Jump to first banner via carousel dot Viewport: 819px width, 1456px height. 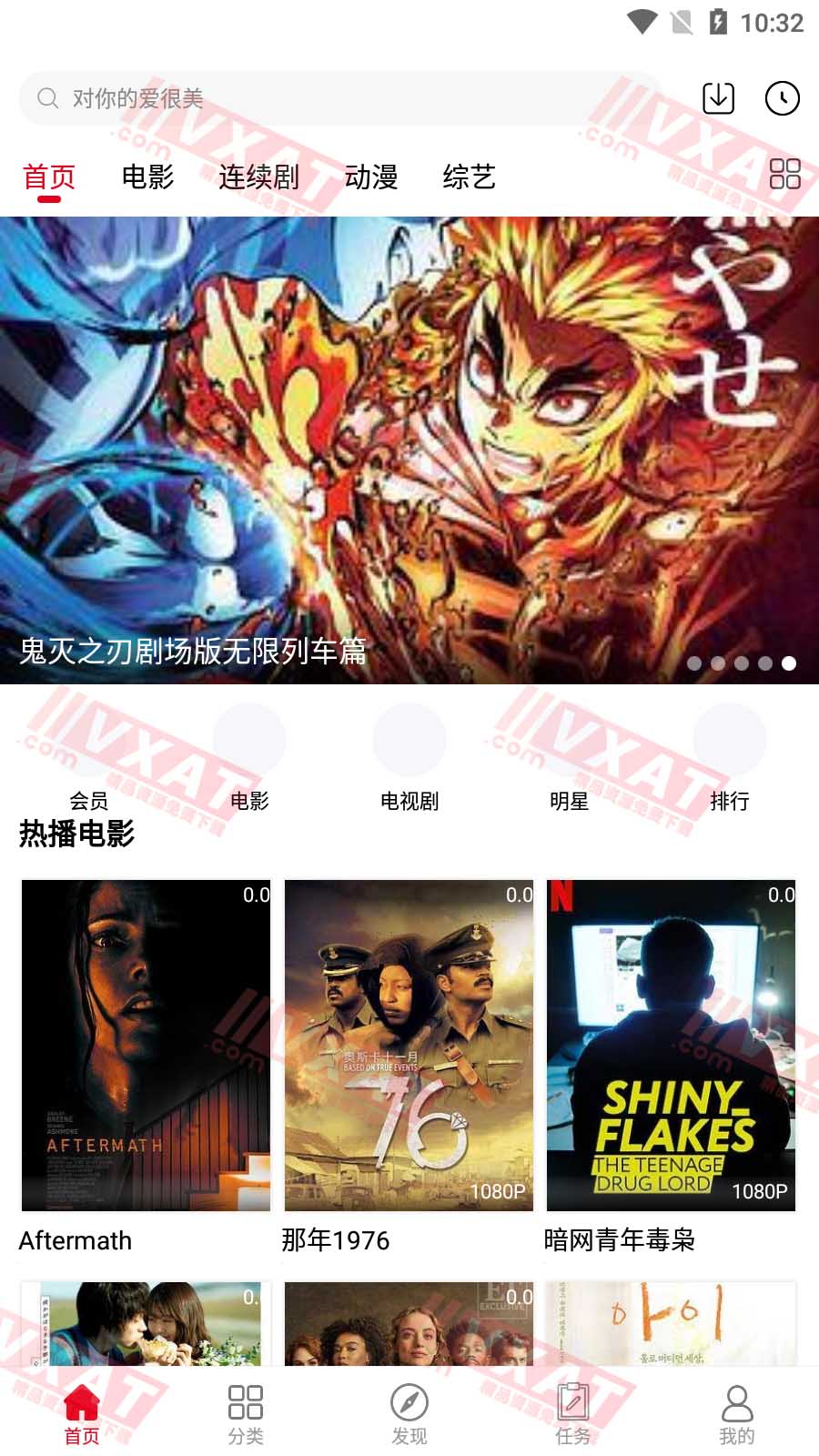click(x=694, y=663)
